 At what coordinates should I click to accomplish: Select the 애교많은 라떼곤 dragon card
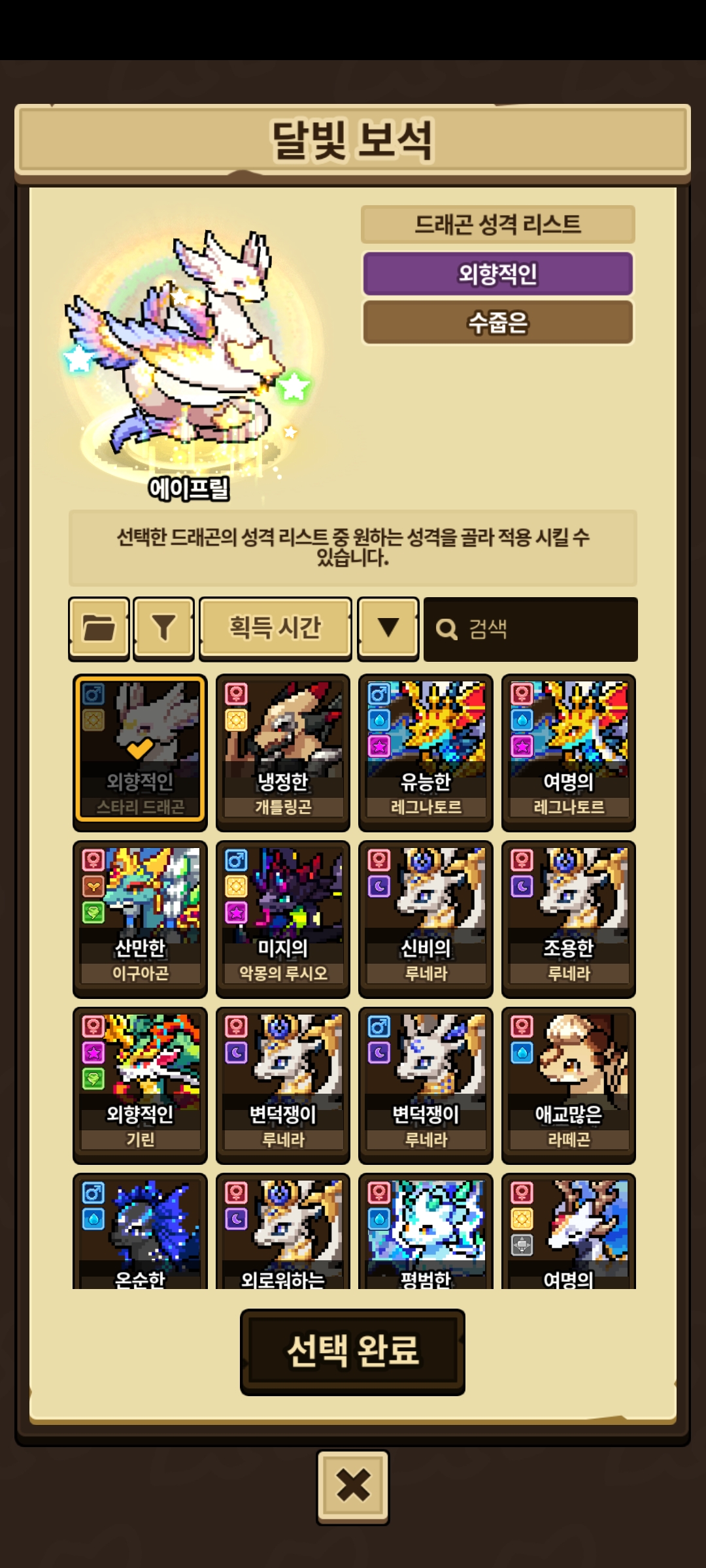[x=569, y=1085]
